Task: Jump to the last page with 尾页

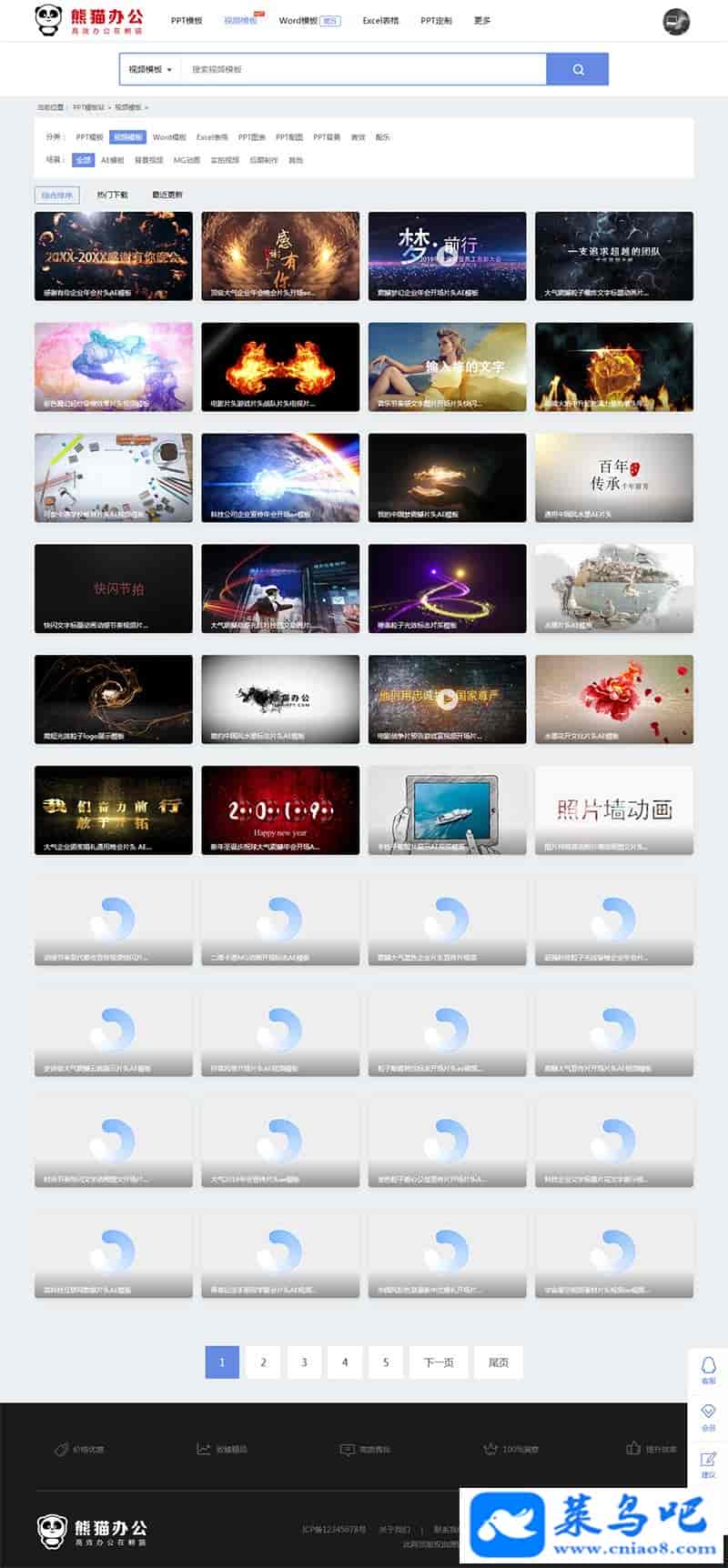Action: point(499,1362)
